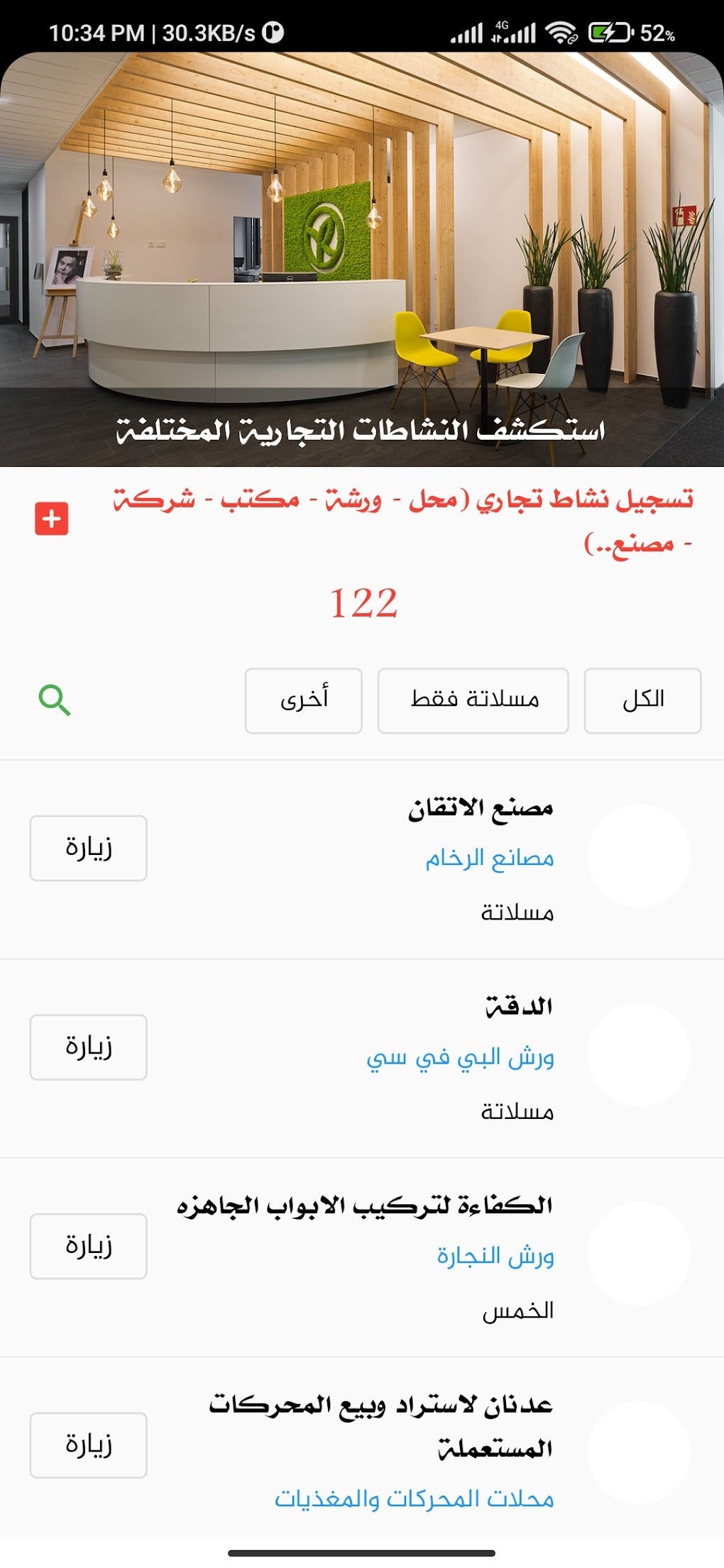This screenshot has height=1568, width=724.
Task: Open the محلات المحركات والمغذيات category link
Action: point(414,1499)
